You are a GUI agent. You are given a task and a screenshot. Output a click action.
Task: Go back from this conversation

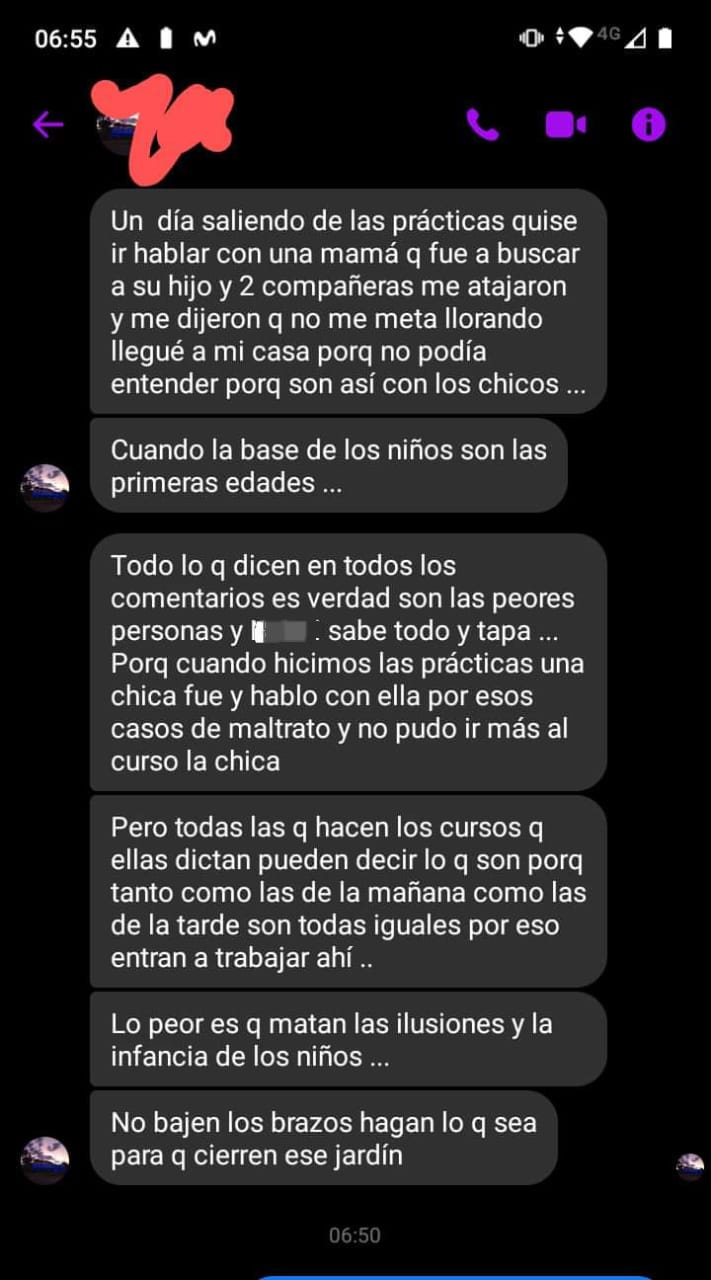(x=47, y=124)
